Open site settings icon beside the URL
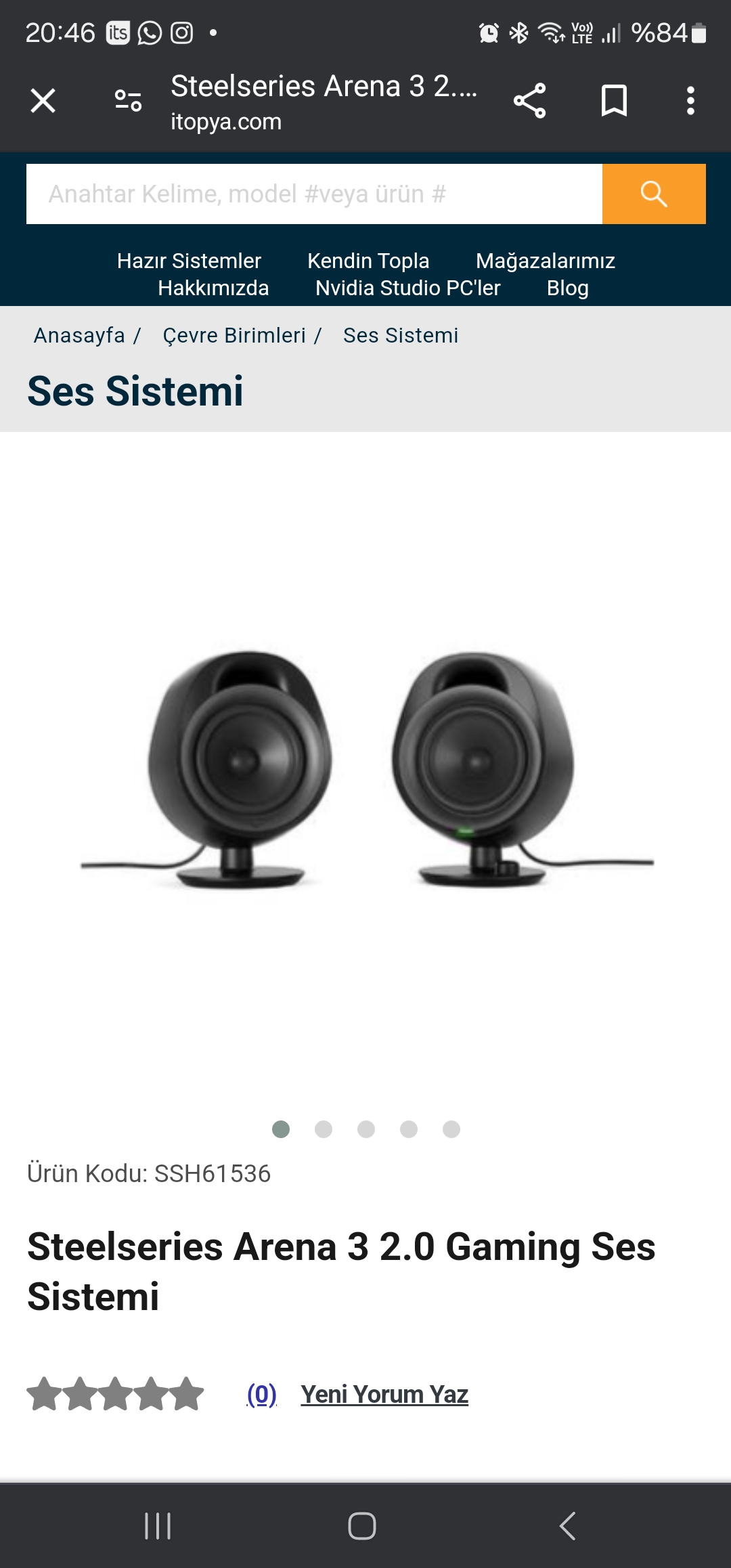The image size is (731, 1568). pyautogui.click(x=128, y=101)
